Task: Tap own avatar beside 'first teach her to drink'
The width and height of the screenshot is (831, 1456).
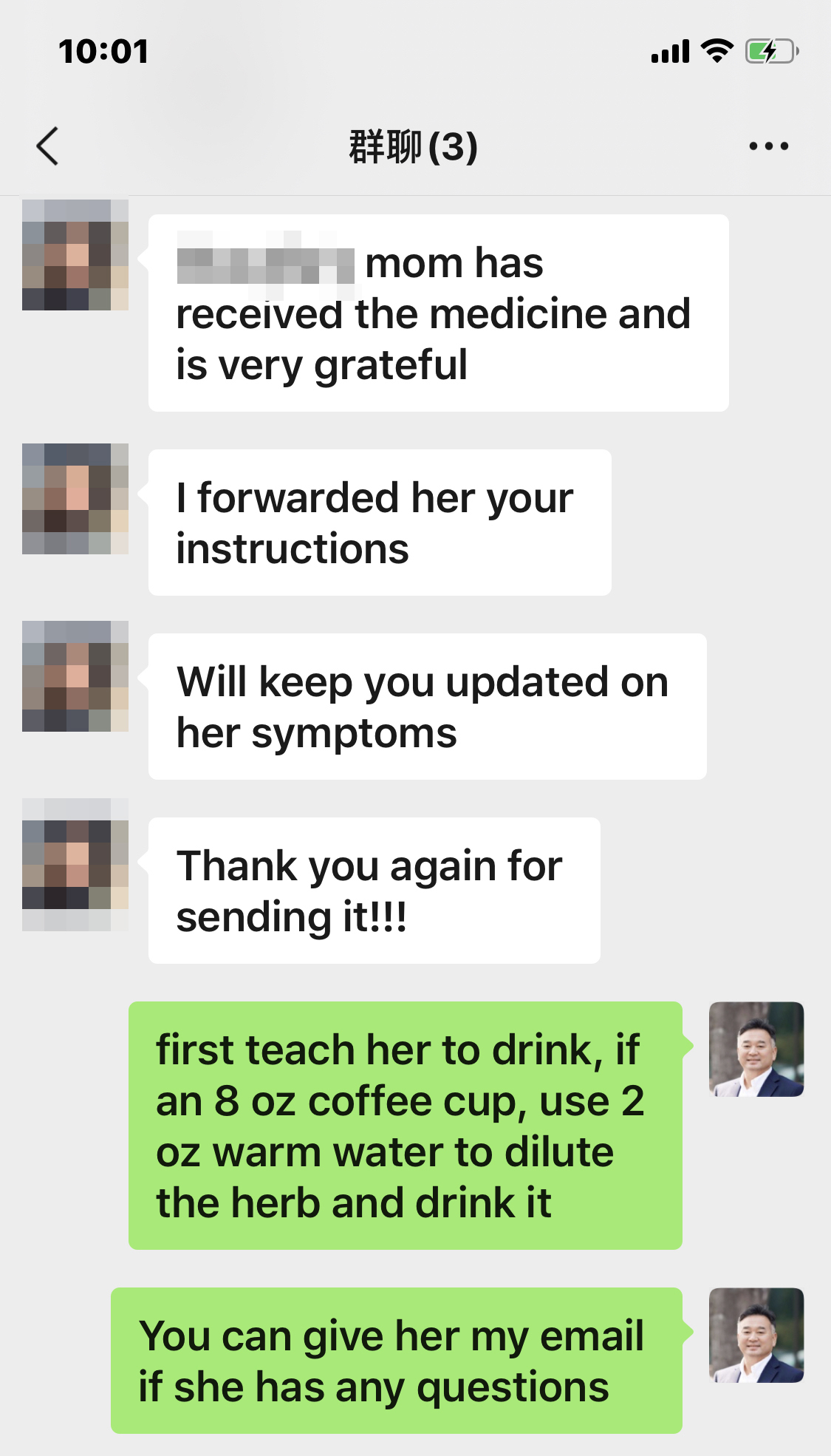Action: click(x=756, y=1049)
